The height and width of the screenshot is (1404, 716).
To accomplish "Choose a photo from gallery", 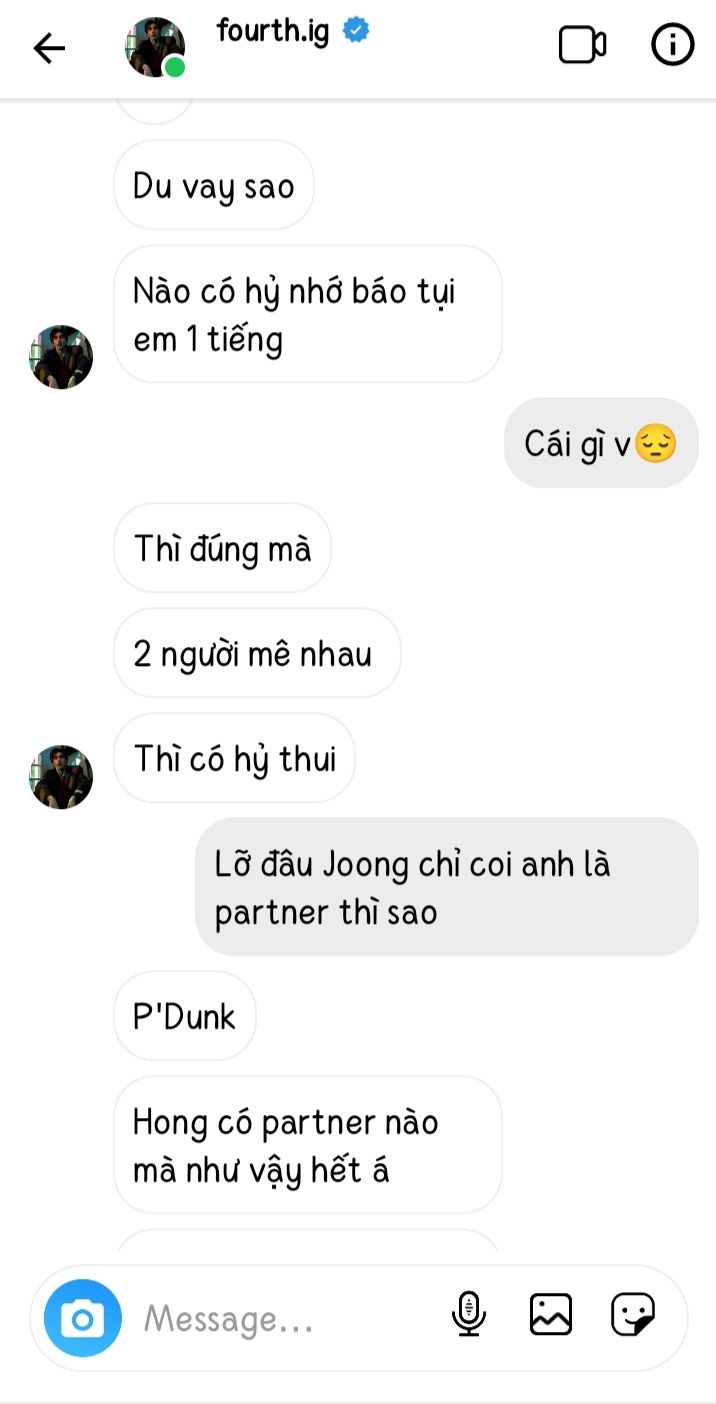I will 551,1314.
